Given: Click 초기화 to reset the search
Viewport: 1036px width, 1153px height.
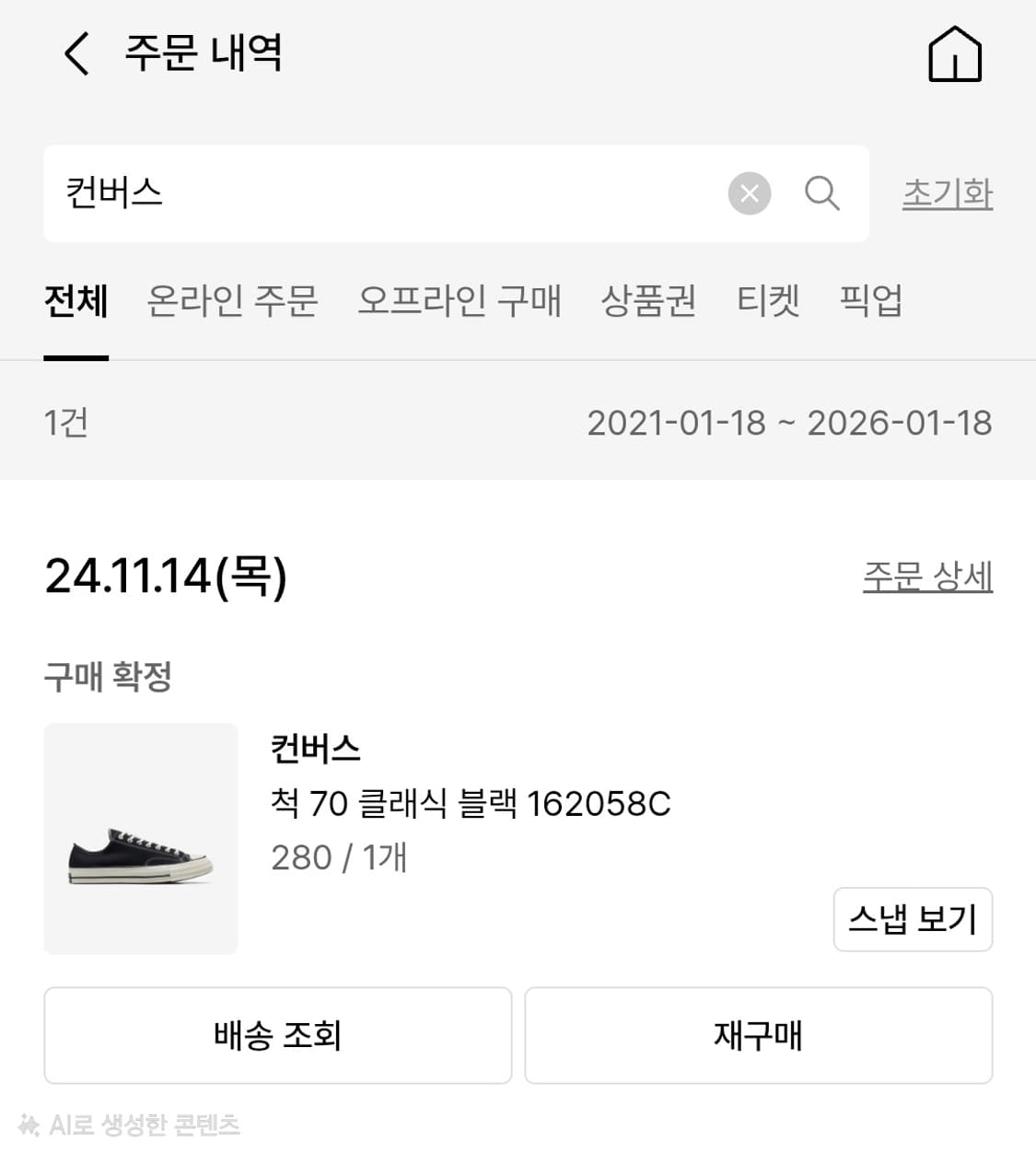Looking at the screenshot, I should (948, 193).
